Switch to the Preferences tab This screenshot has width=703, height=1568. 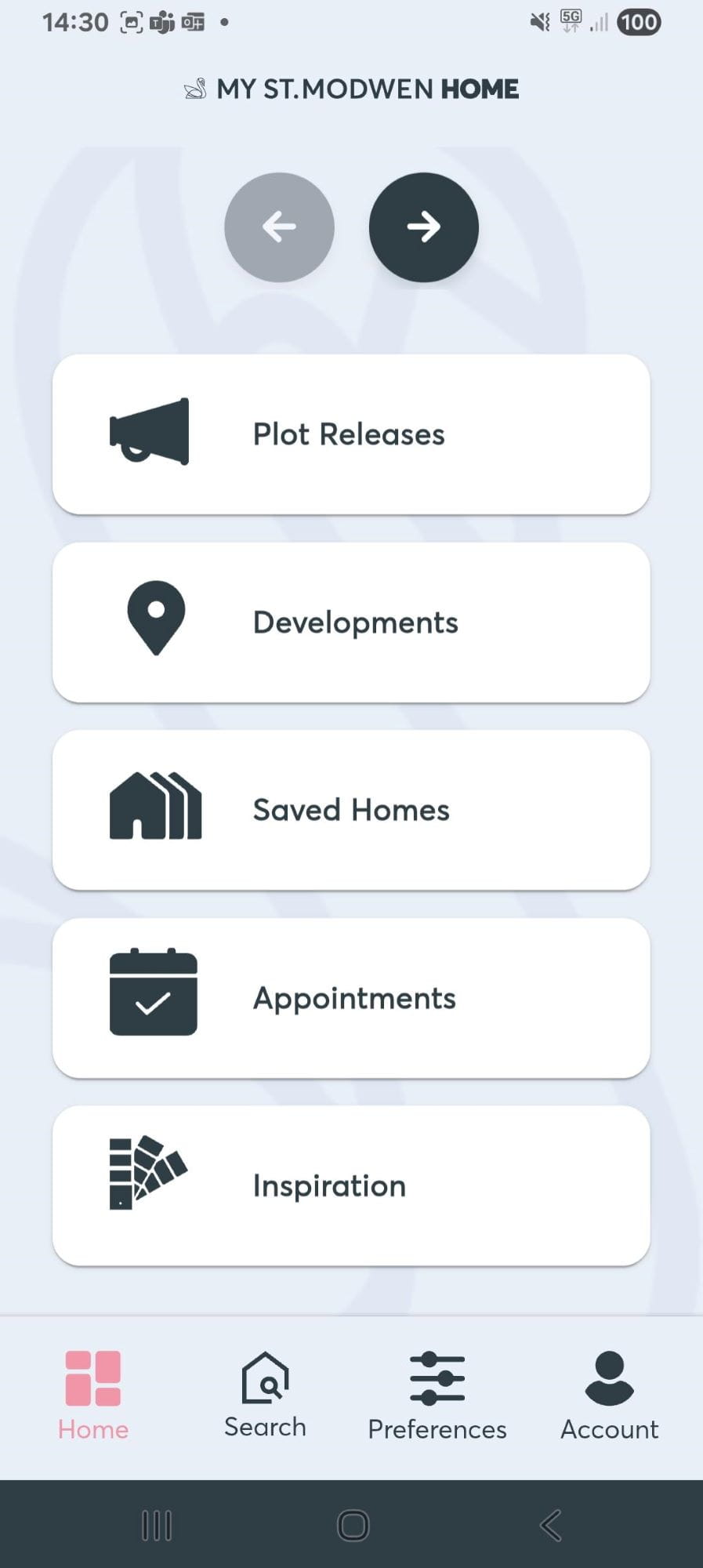[x=437, y=1396]
